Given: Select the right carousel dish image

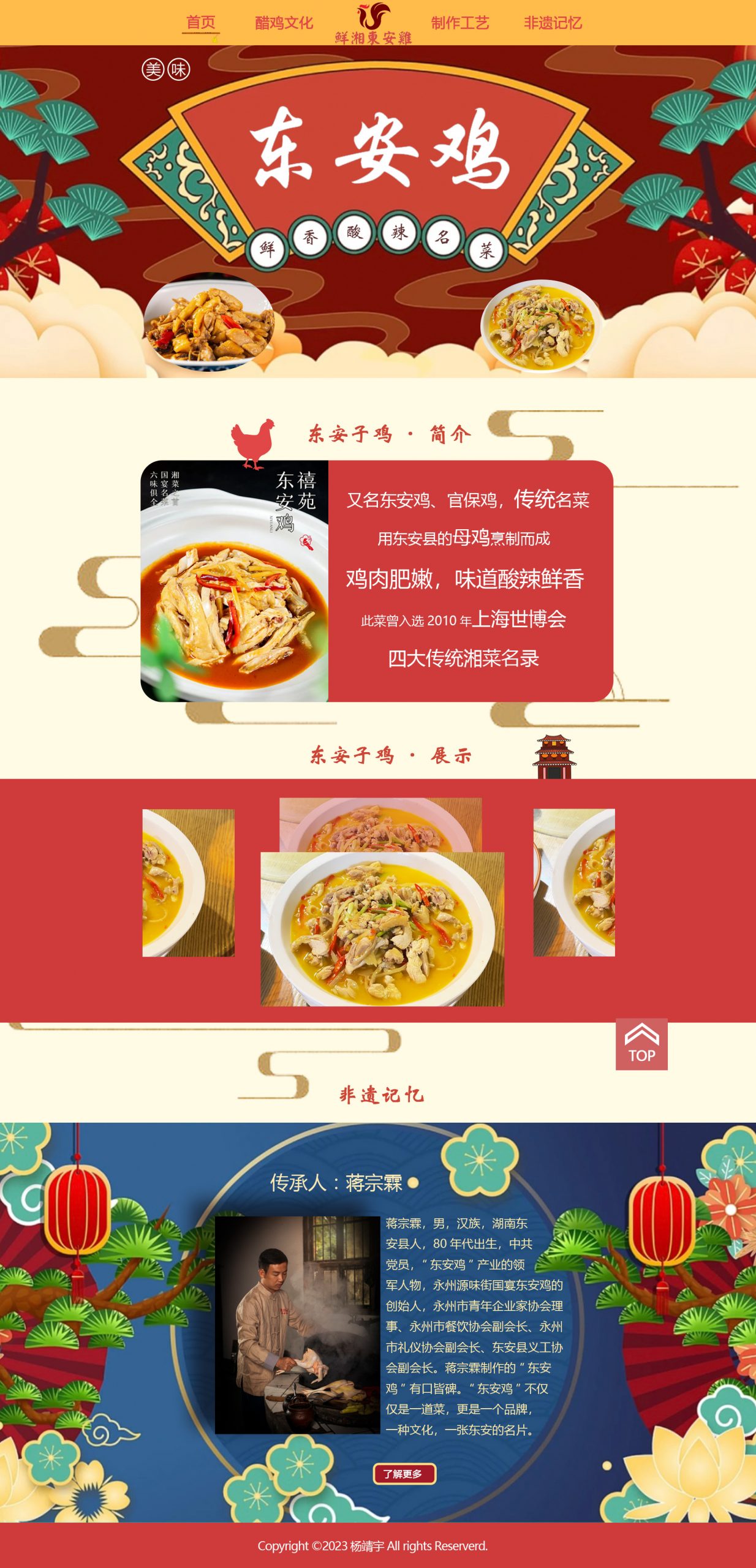Looking at the screenshot, I should click(574, 882).
